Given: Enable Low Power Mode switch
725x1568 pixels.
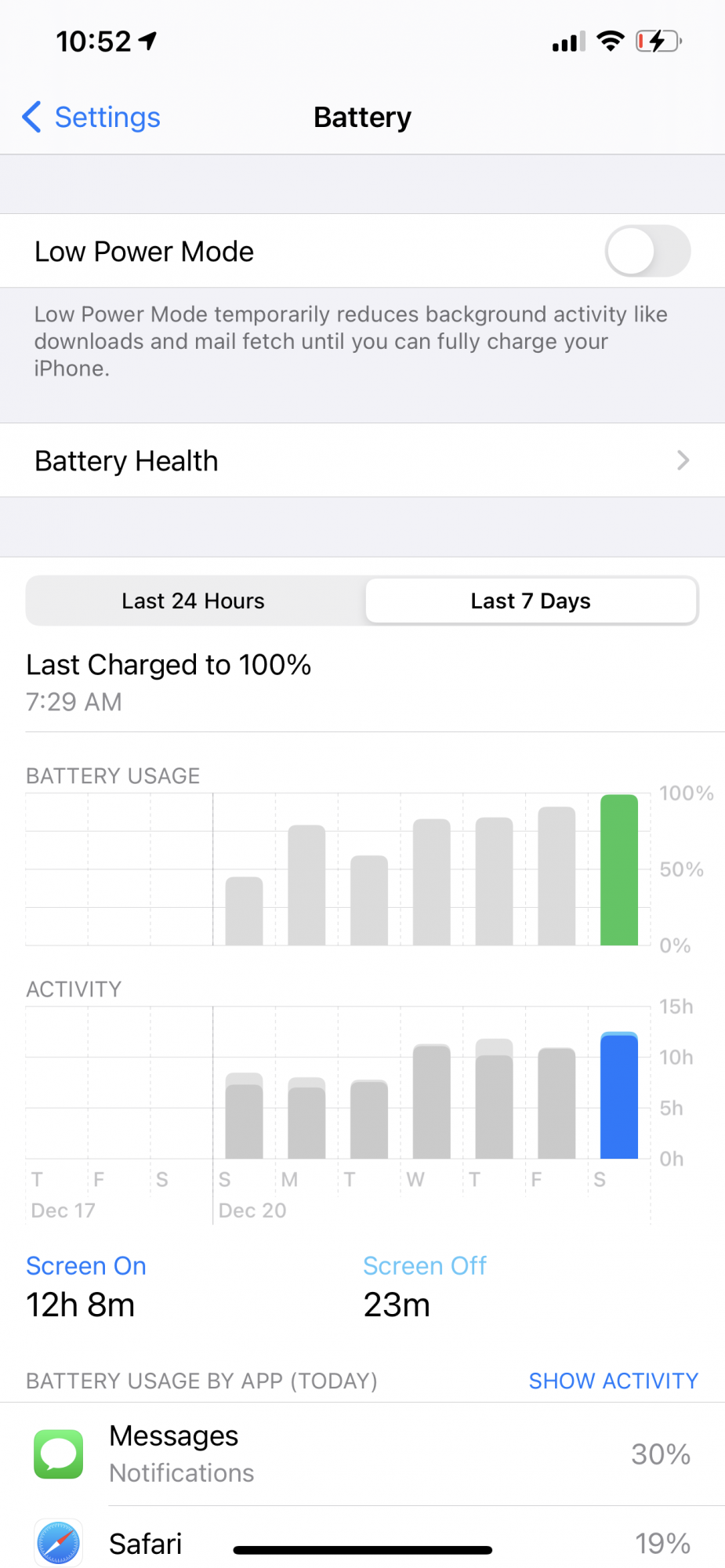Looking at the screenshot, I should point(647,251).
